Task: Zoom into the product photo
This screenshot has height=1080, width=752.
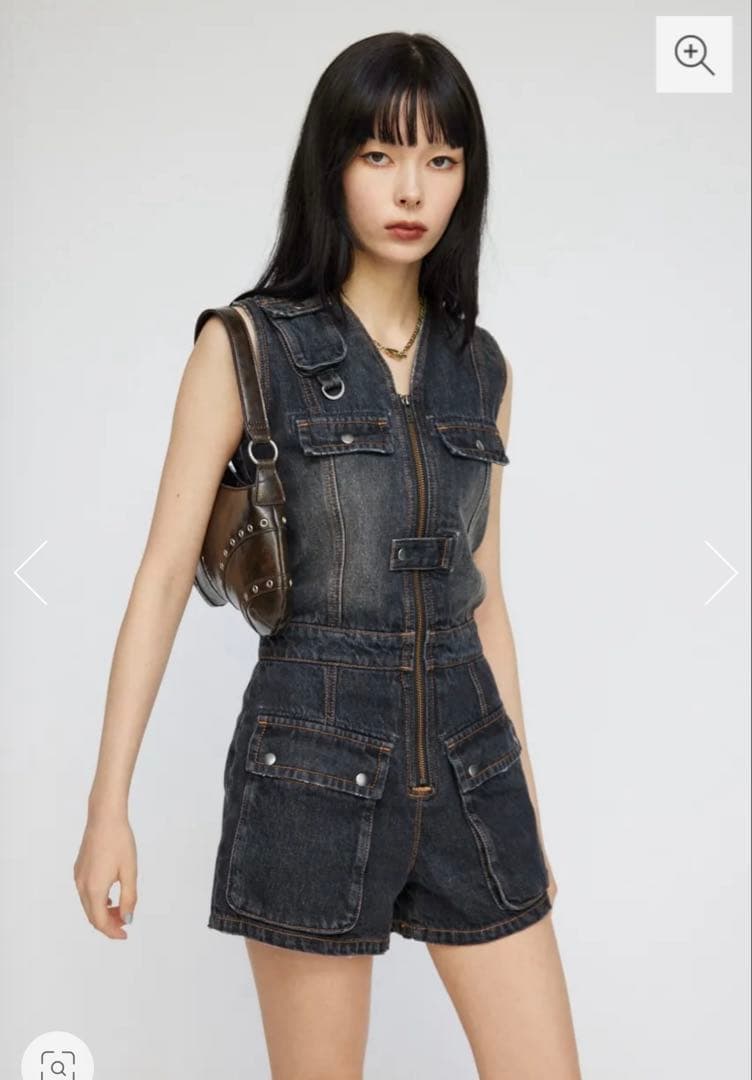Action: click(694, 55)
